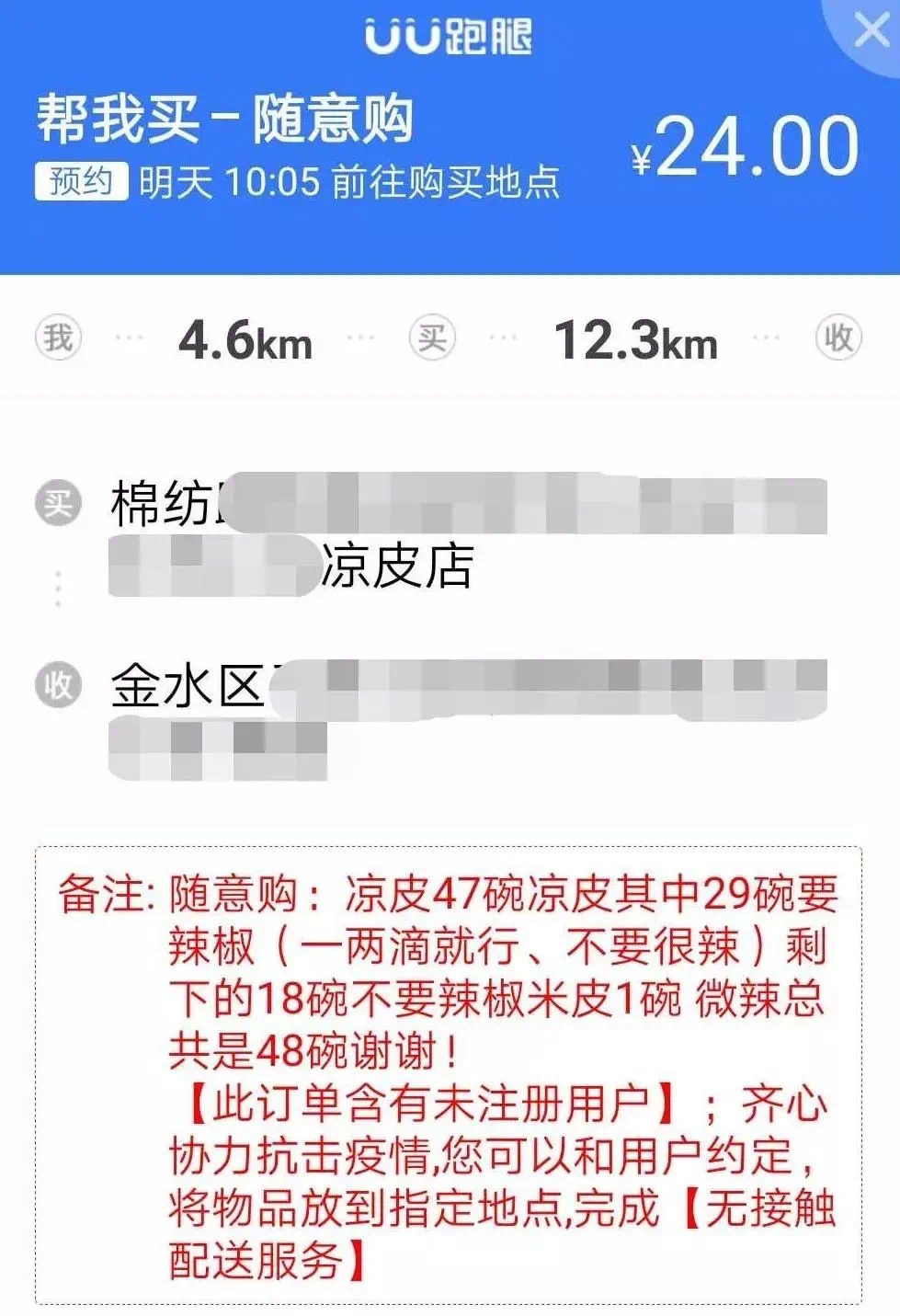Close the UU跑腿 order popup
This screenshot has height=1316, width=900.
[x=871, y=30]
